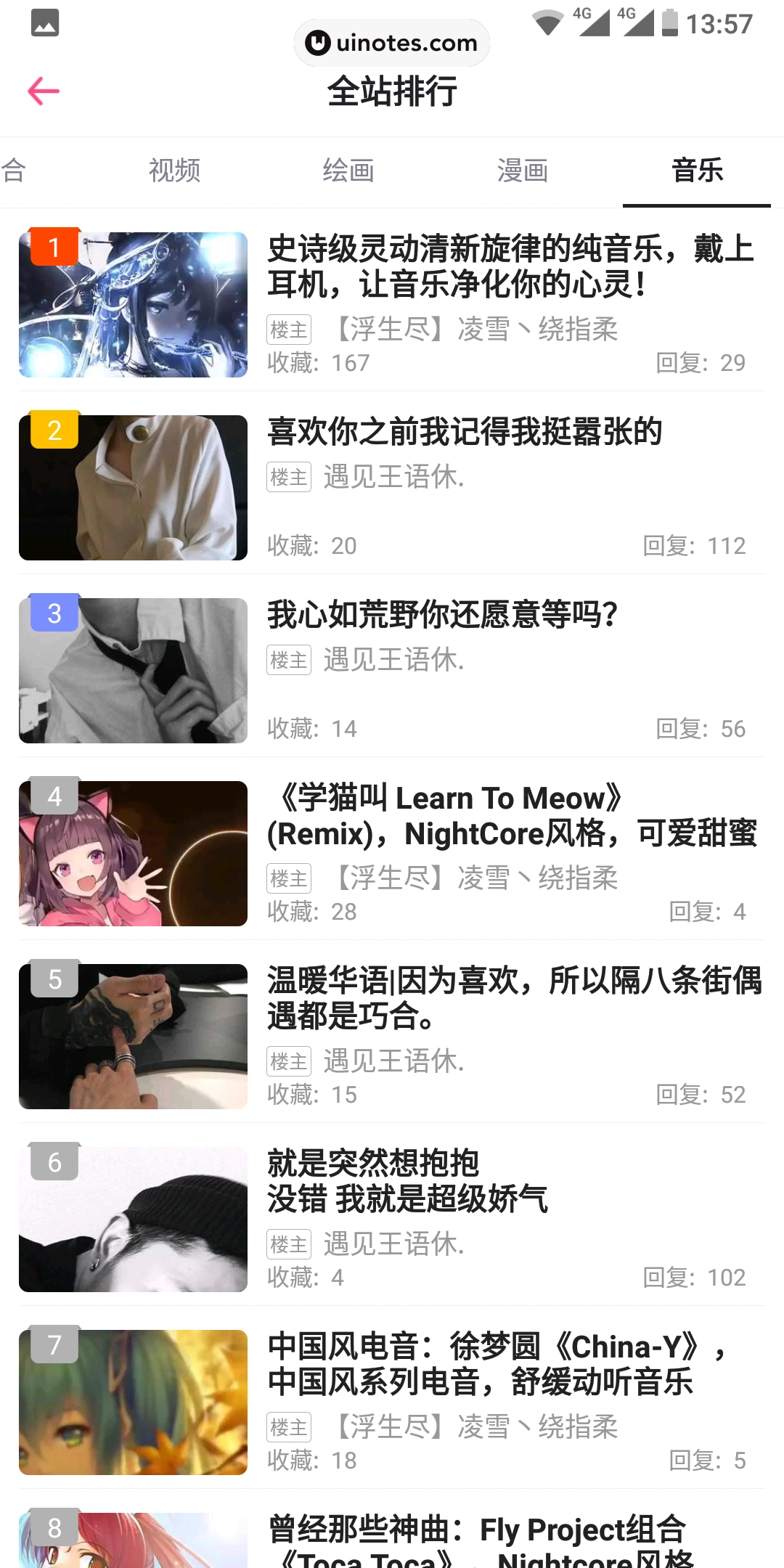Open the 学猫叫 Learn To Meow Remix post
Image resolution: width=784 pixels, height=1568 pixels.
pos(508,815)
